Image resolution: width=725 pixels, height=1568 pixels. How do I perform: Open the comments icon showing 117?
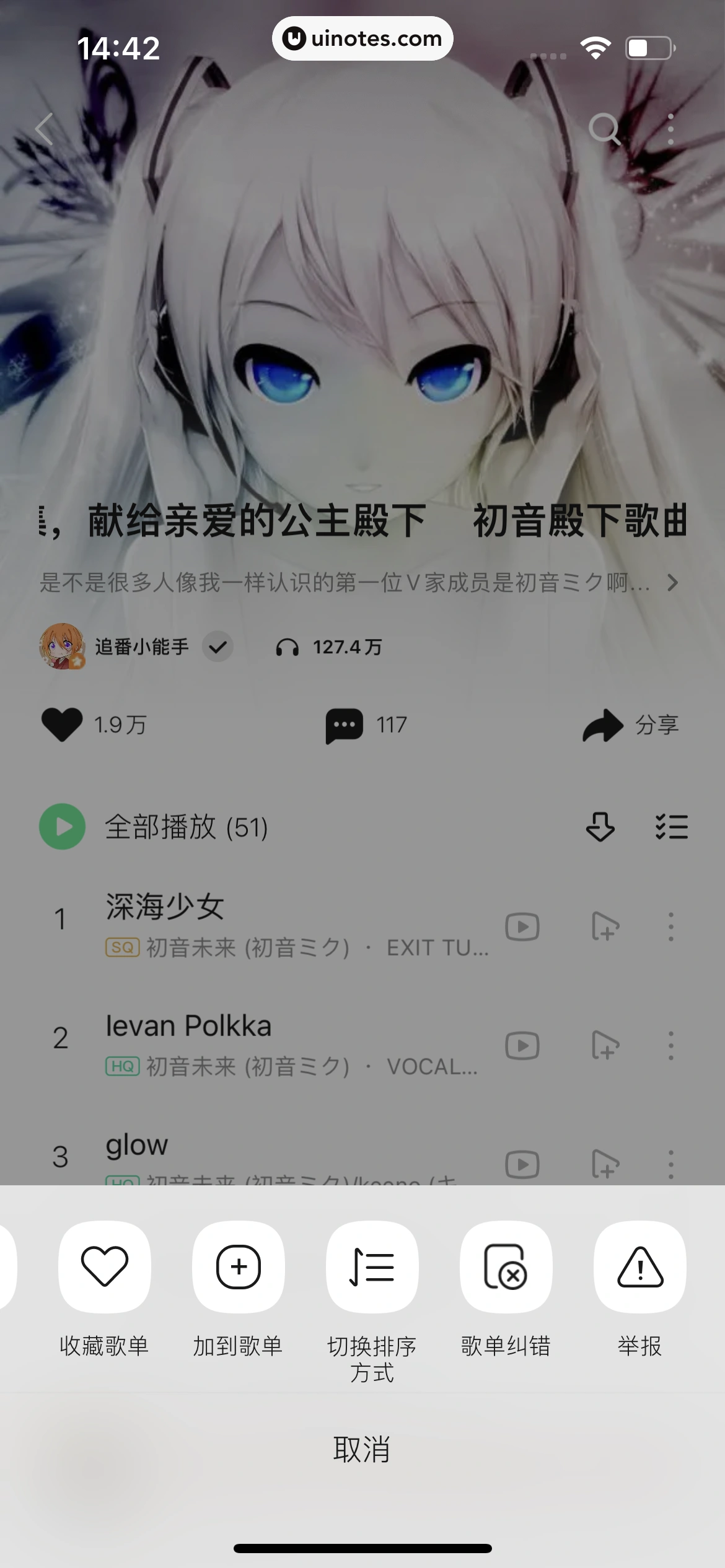pyautogui.click(x=343, y=725)
